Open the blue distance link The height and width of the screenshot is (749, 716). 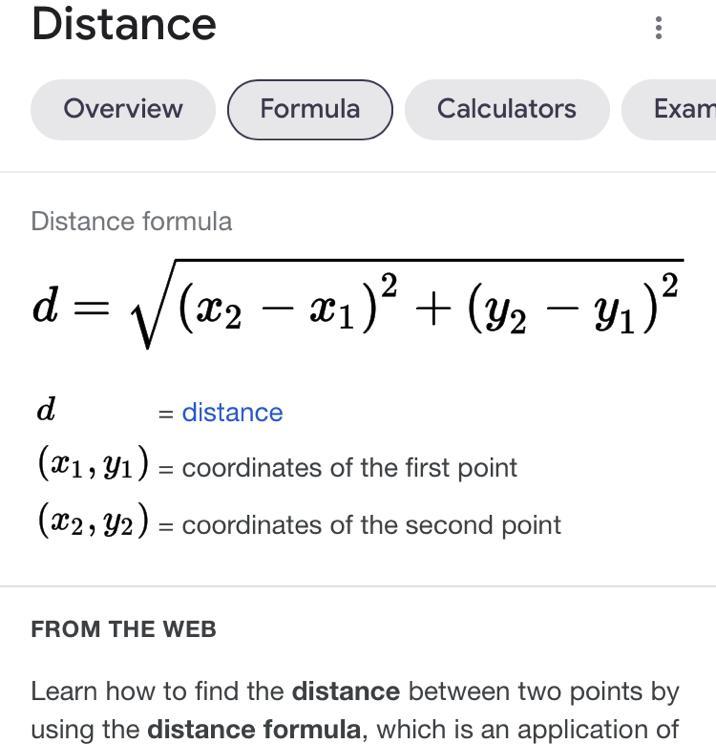pos(232,412)
